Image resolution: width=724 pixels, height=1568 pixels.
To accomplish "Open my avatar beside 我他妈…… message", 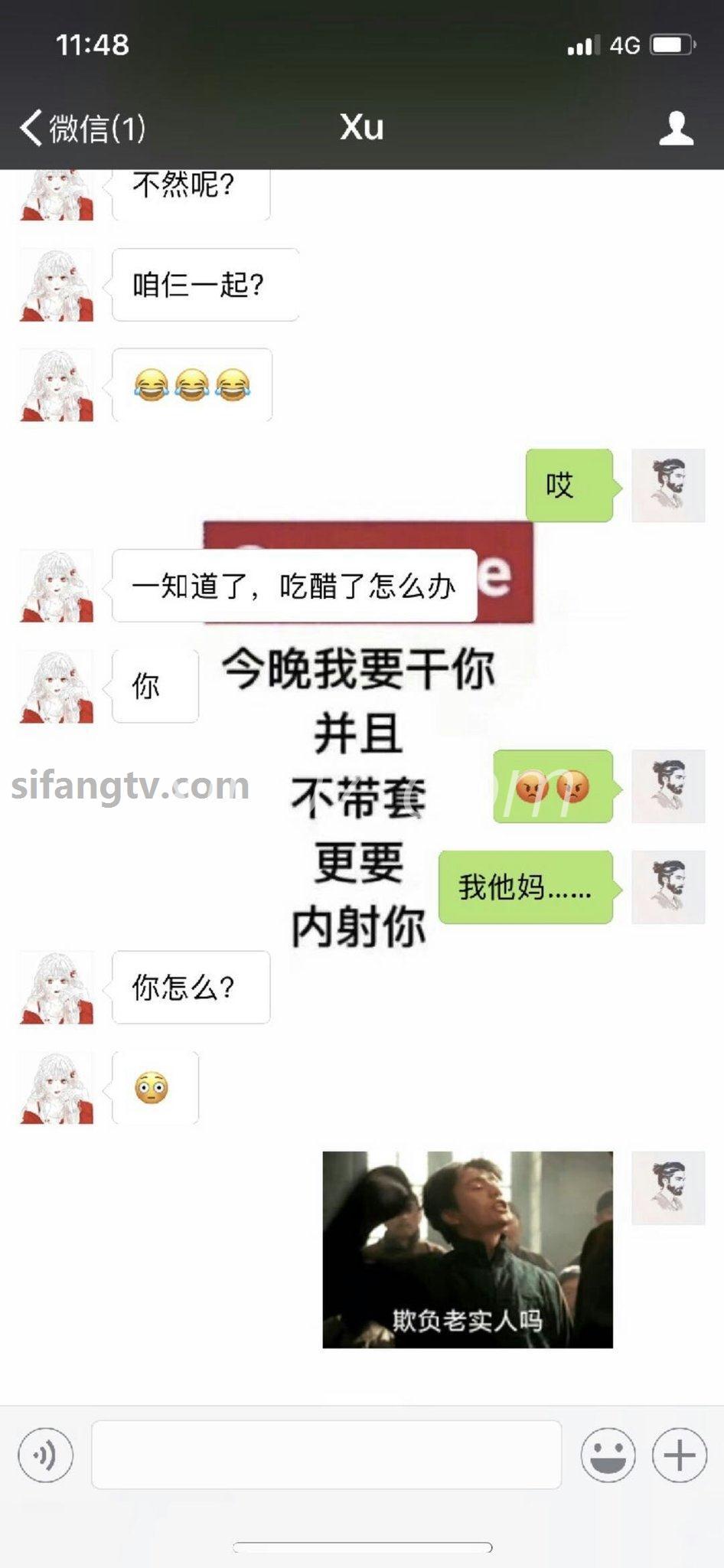I will 667,887.
